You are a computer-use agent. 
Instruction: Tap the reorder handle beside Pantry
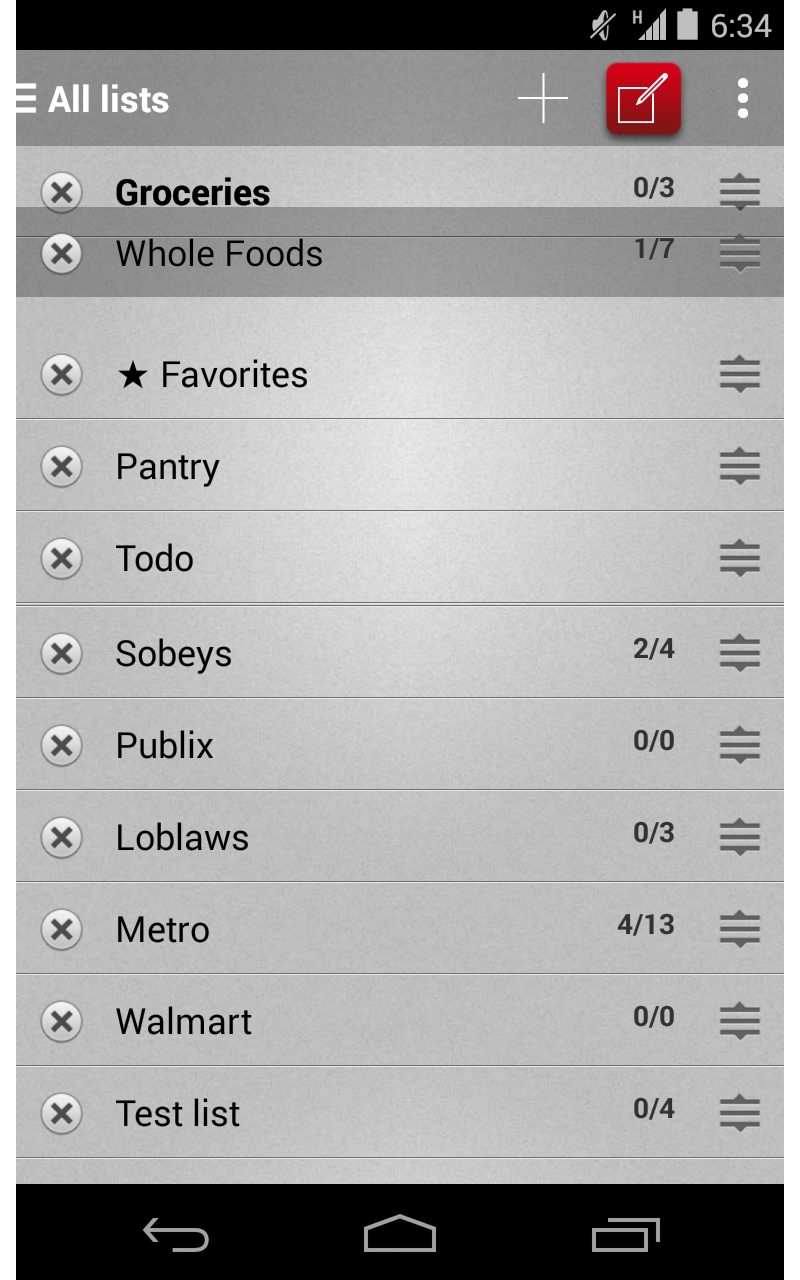pos(740,467)
